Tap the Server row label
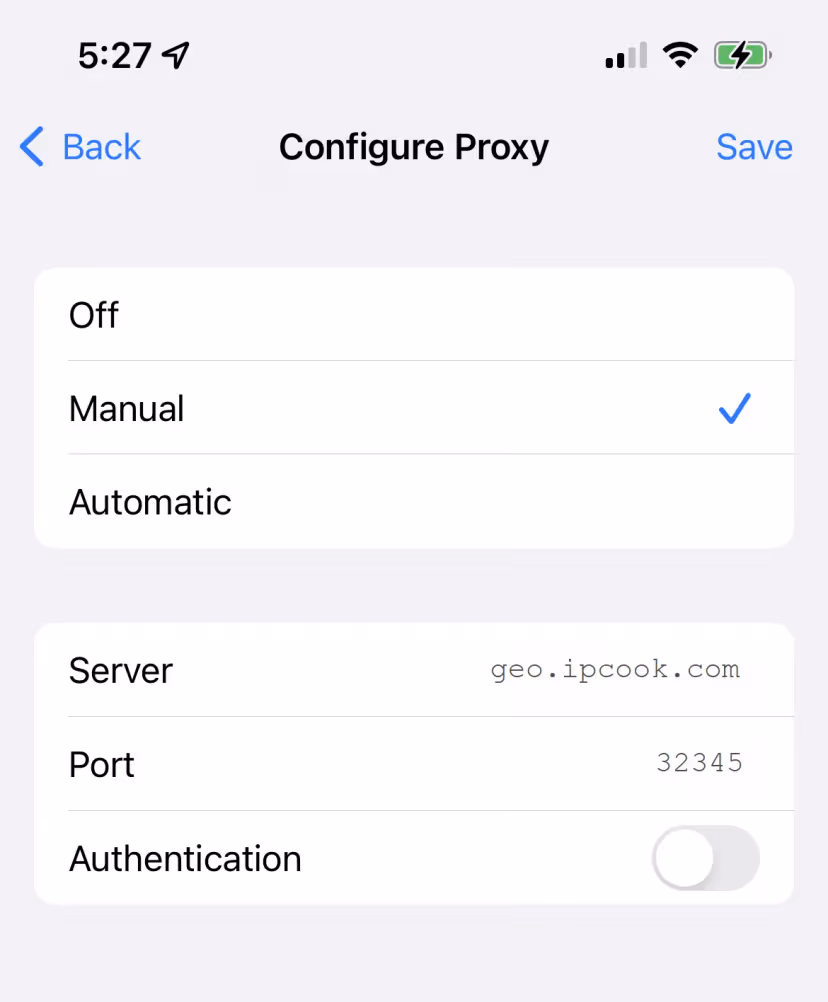 tap(120, 670)
